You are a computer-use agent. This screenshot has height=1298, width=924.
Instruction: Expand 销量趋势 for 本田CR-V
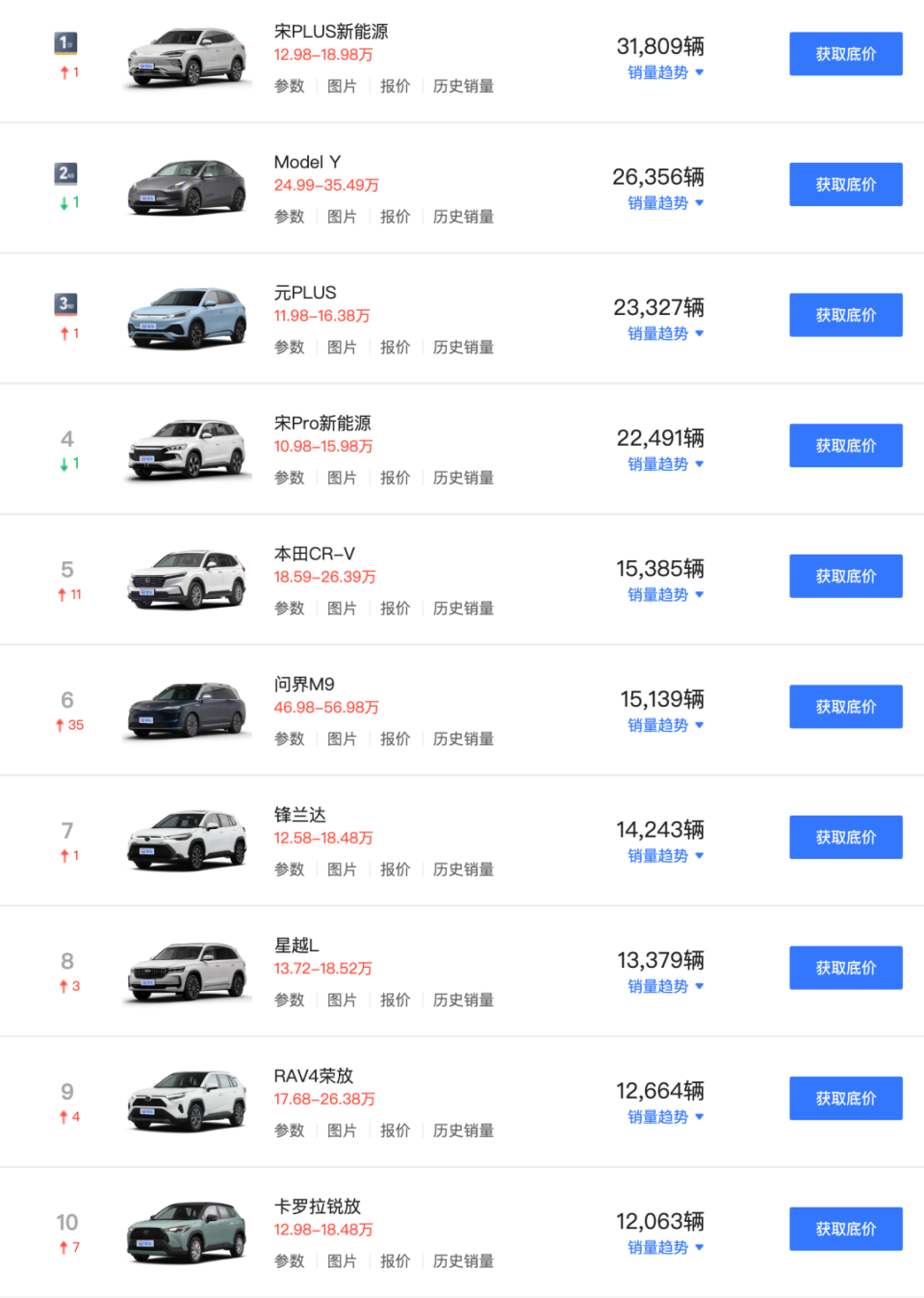(665, 595)
